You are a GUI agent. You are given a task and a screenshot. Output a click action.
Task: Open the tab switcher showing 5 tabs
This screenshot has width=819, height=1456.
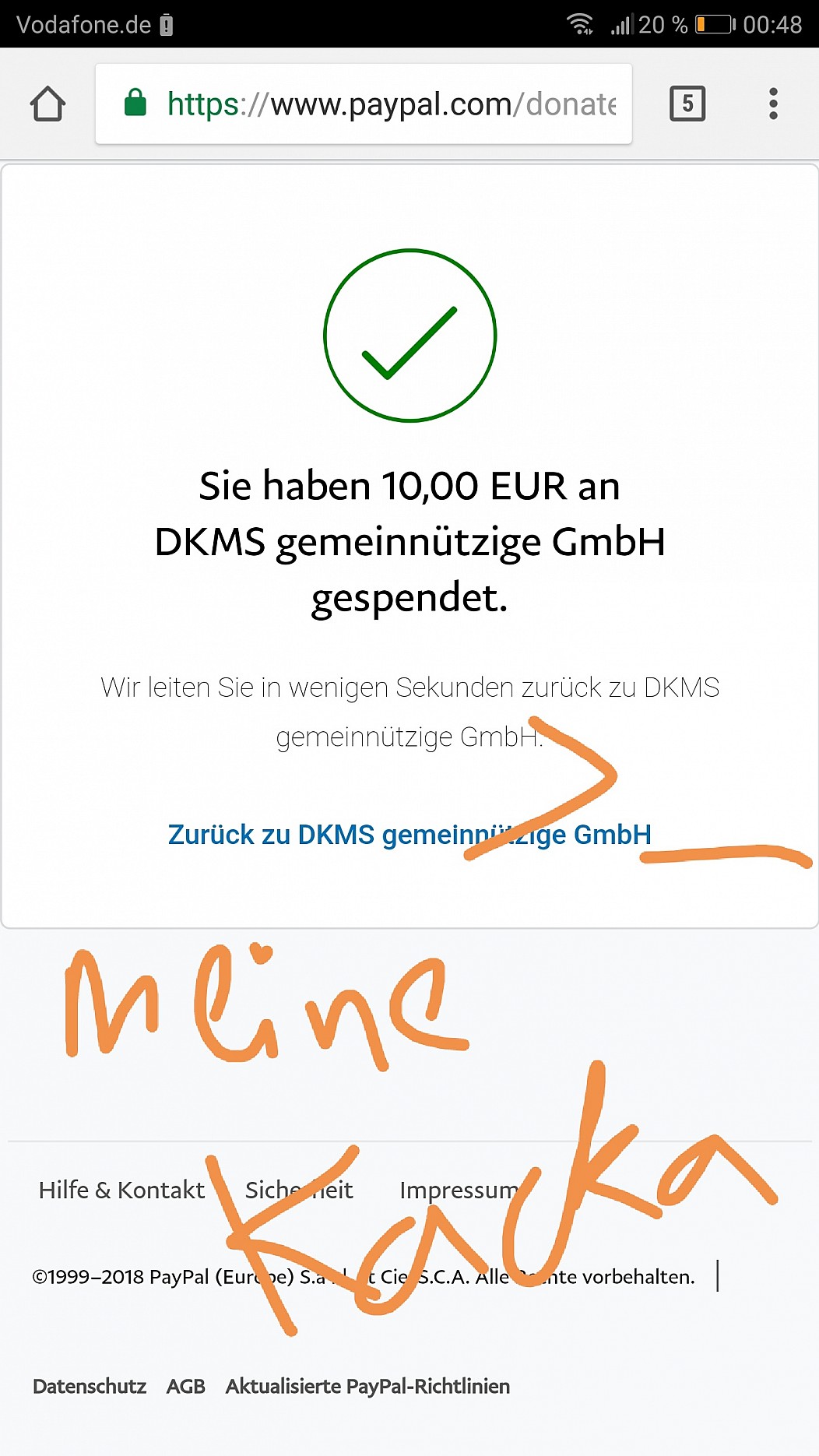click(x=687, y=104)
